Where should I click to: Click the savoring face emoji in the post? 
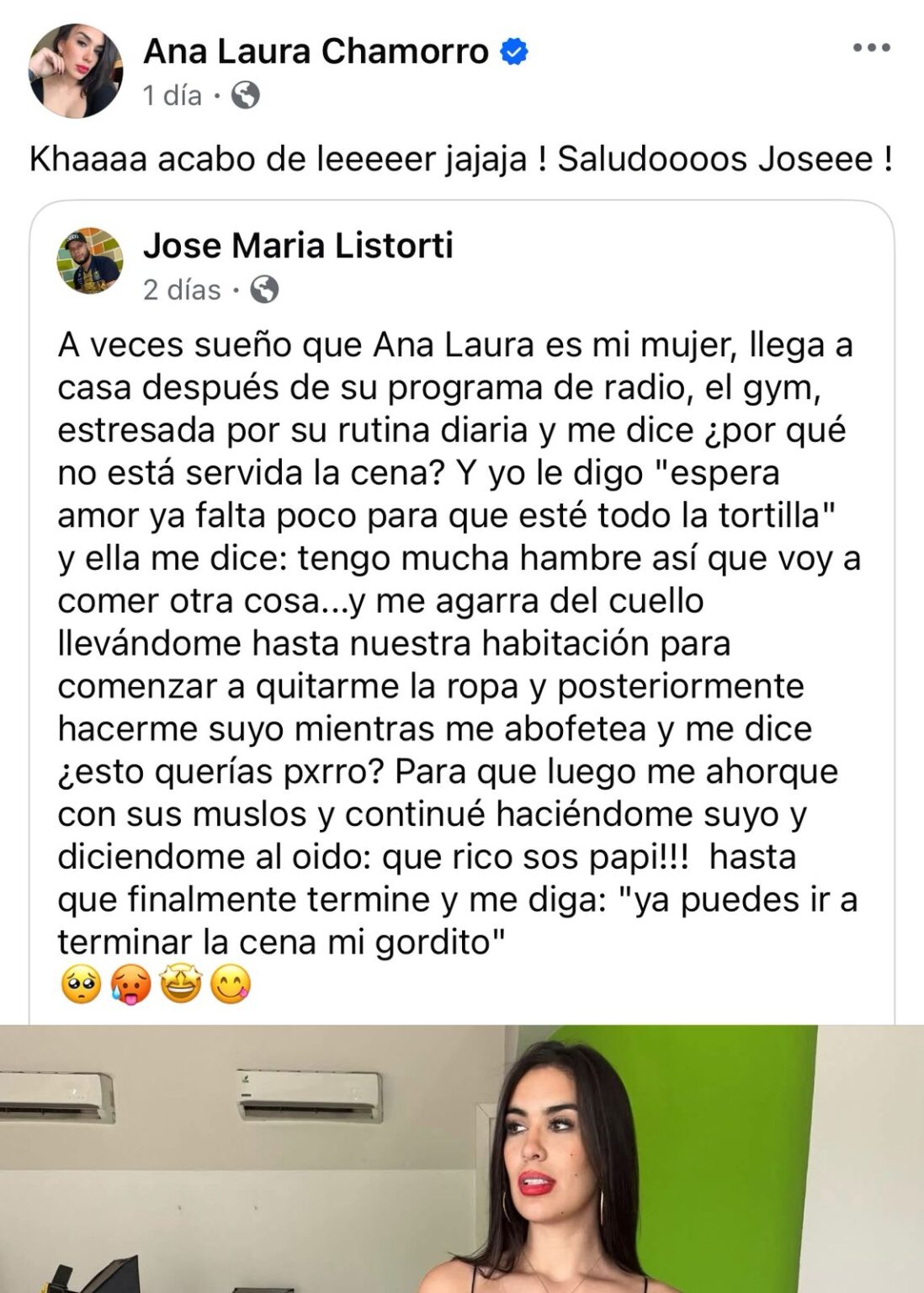(229, 985)
